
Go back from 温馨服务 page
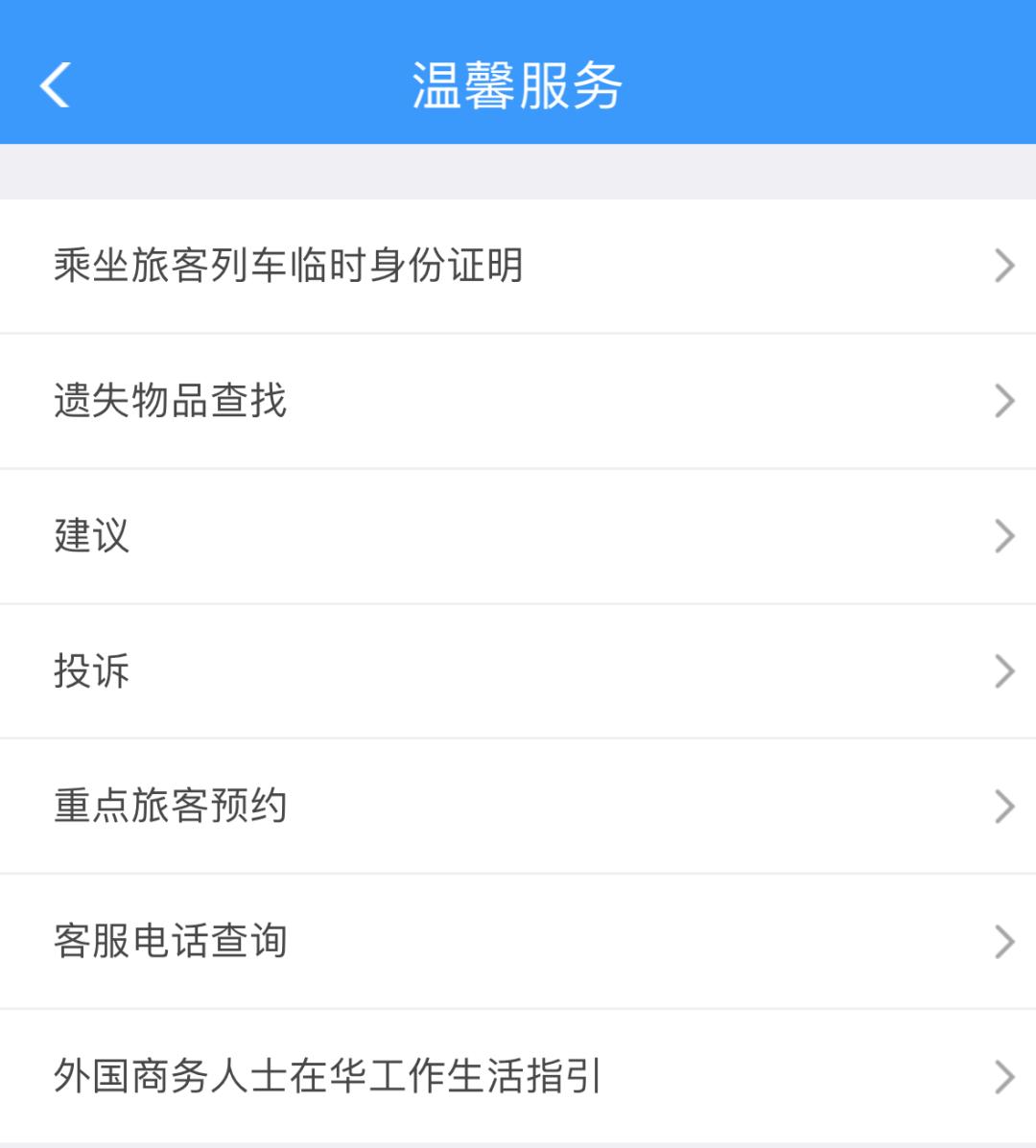click(56, 84)
